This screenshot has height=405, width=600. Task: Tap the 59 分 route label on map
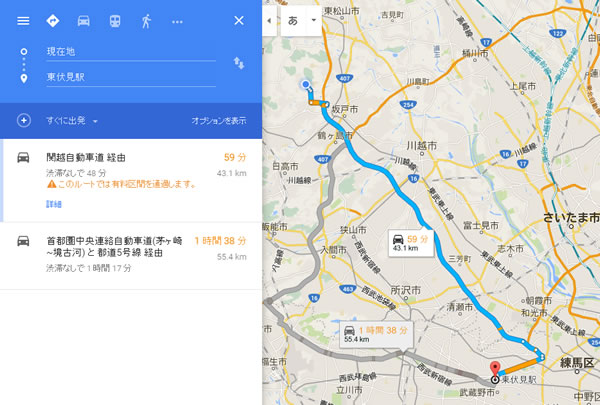tap(410, 243)
